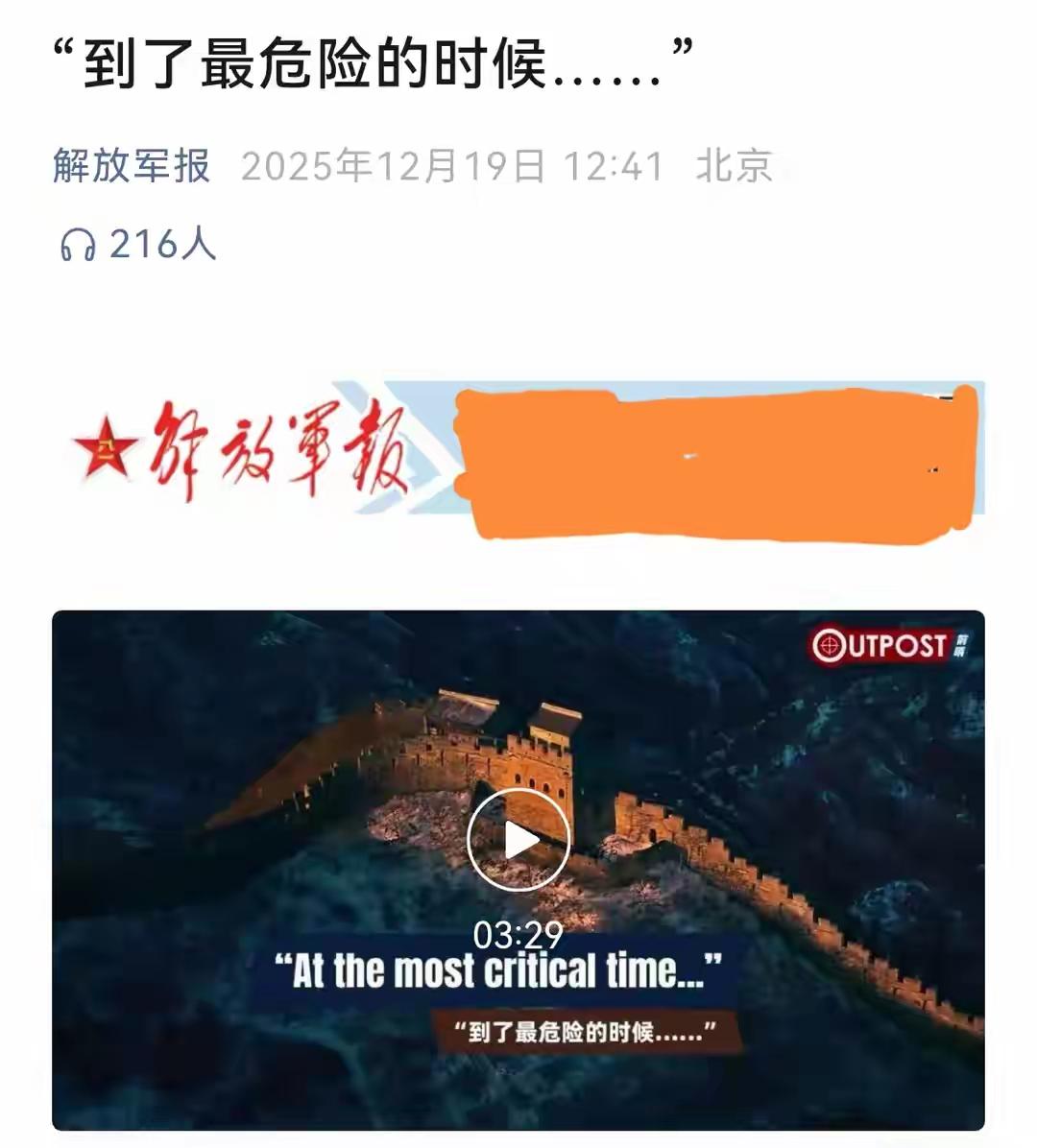Open the 解放军报 account profile
This screenshot has width=1037, height=1148.
[134, 167]
